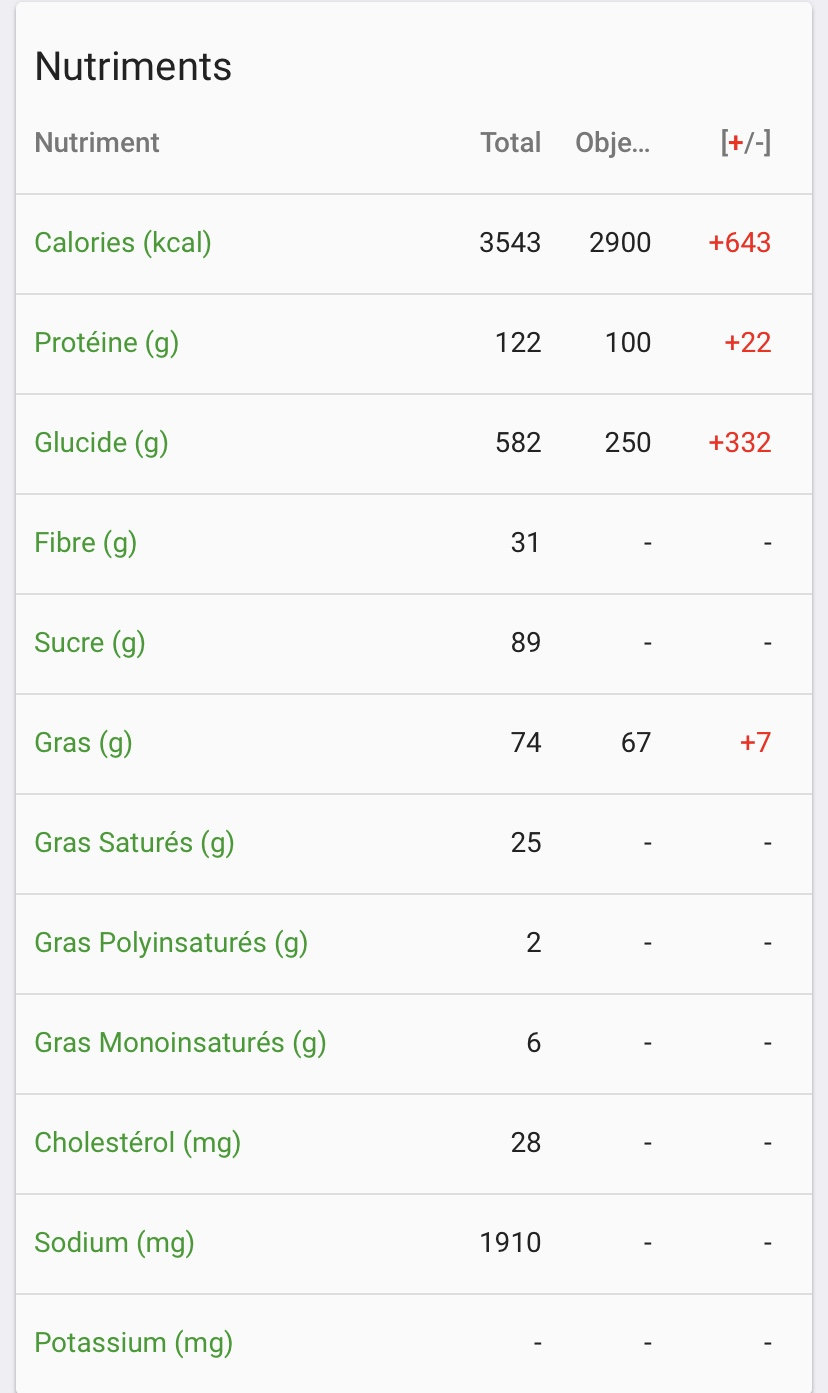Select the Potassium (mg) nutrient link
This screenshot has height=1393, width=828.
point(133,1343)
